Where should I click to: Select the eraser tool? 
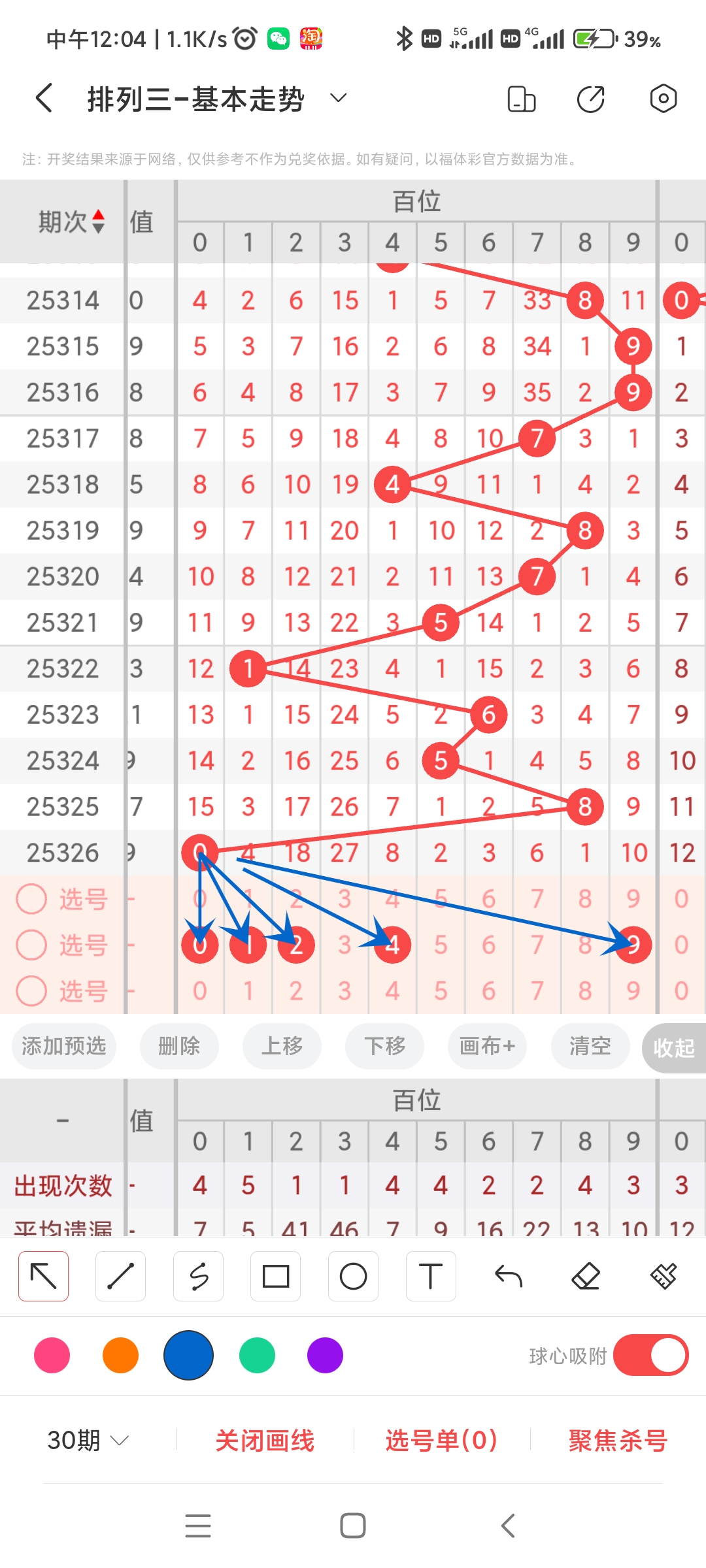click(586, 1275)
